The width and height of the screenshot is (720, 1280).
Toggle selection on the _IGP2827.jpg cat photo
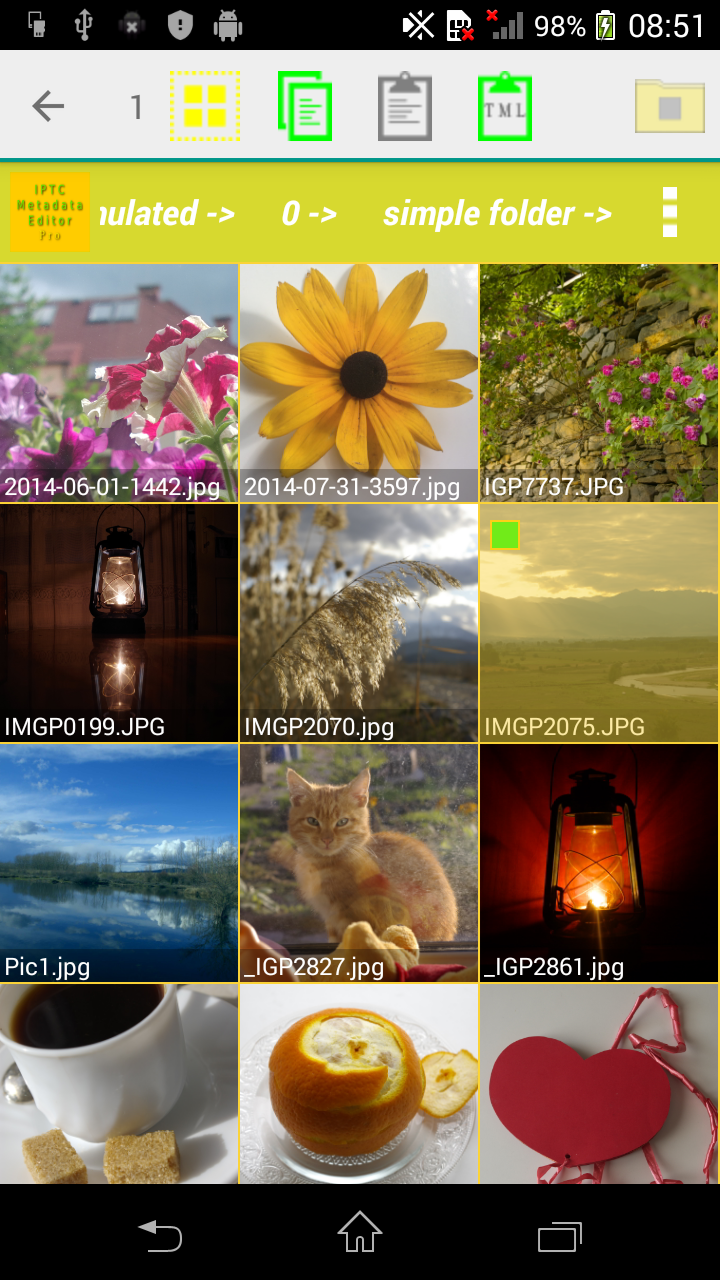359,860
